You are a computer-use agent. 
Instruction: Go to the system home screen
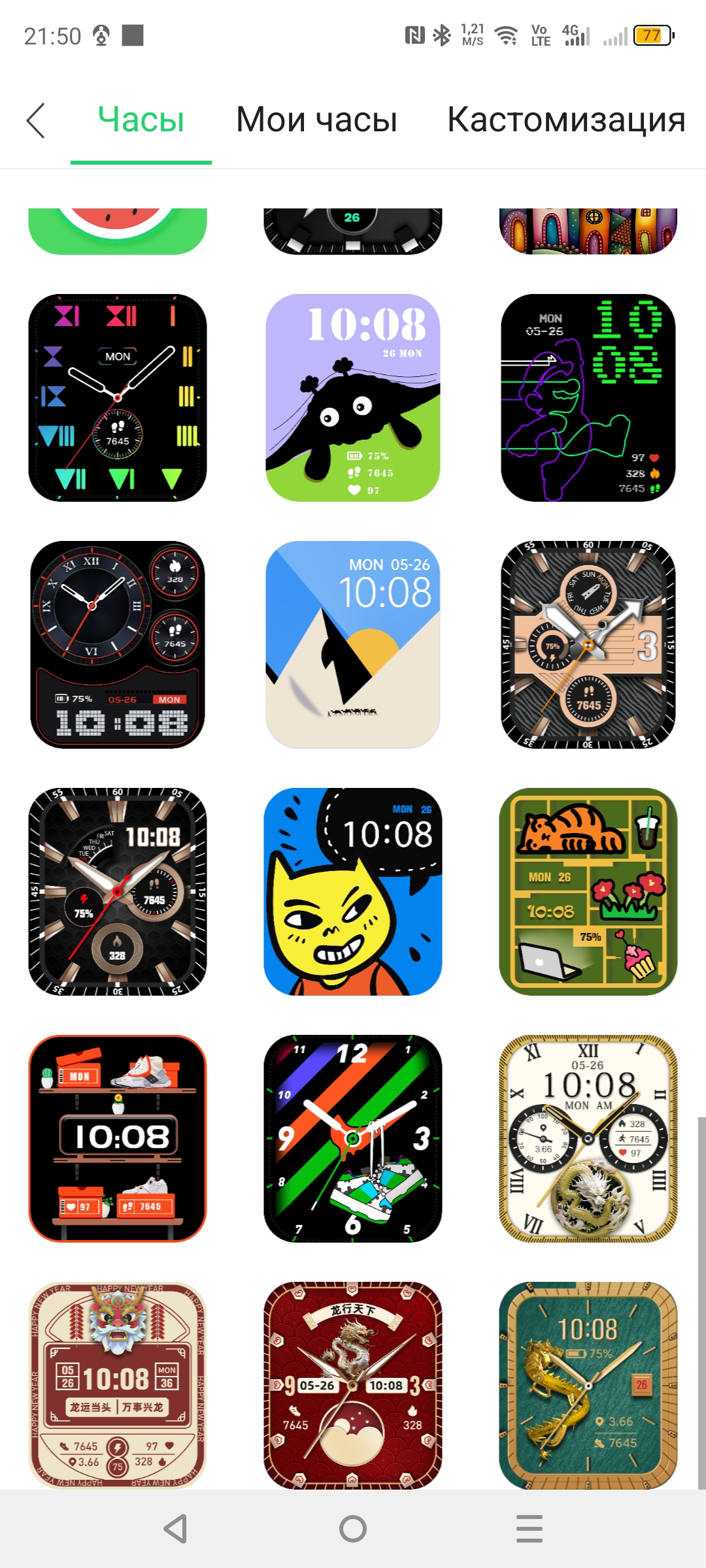[353, 1529]
